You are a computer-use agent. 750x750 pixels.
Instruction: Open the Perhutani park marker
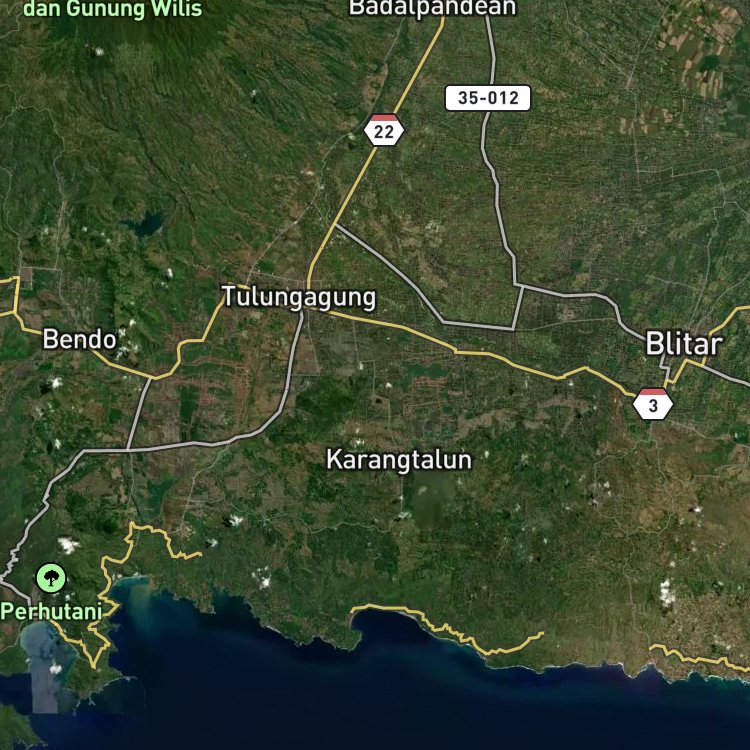(51, 577)
